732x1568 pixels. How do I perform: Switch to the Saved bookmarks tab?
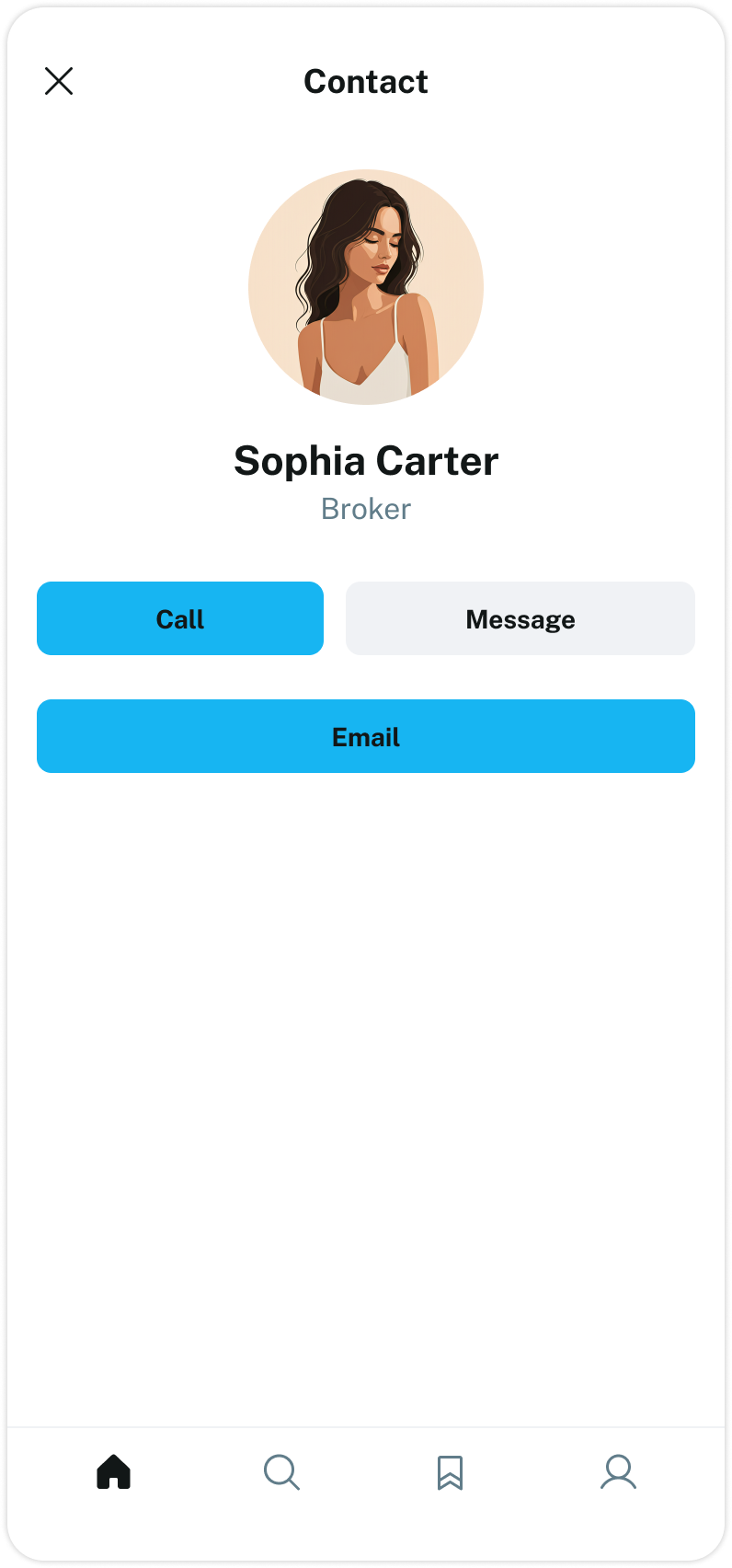pos(450,1472)
